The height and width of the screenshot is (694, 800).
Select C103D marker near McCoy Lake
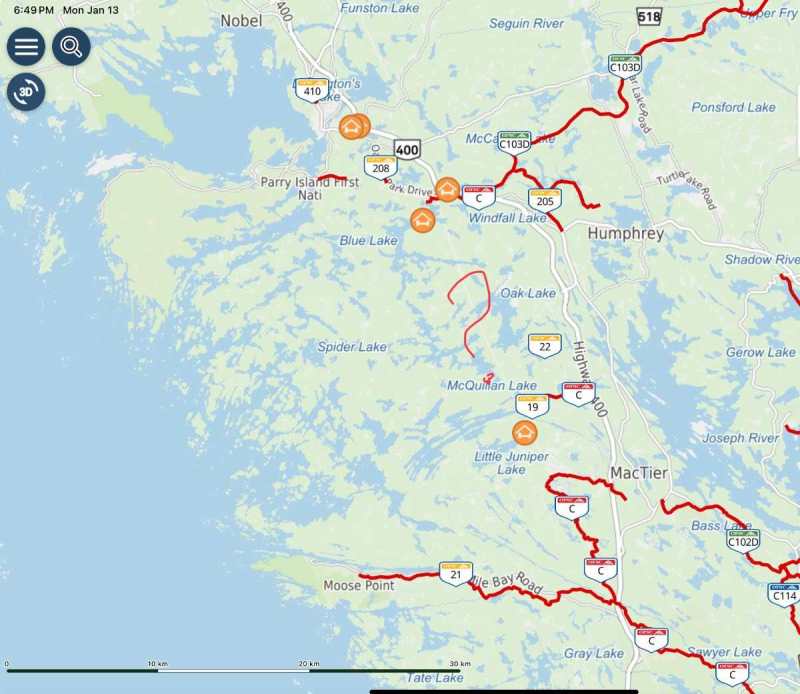(x=514, y=142)
